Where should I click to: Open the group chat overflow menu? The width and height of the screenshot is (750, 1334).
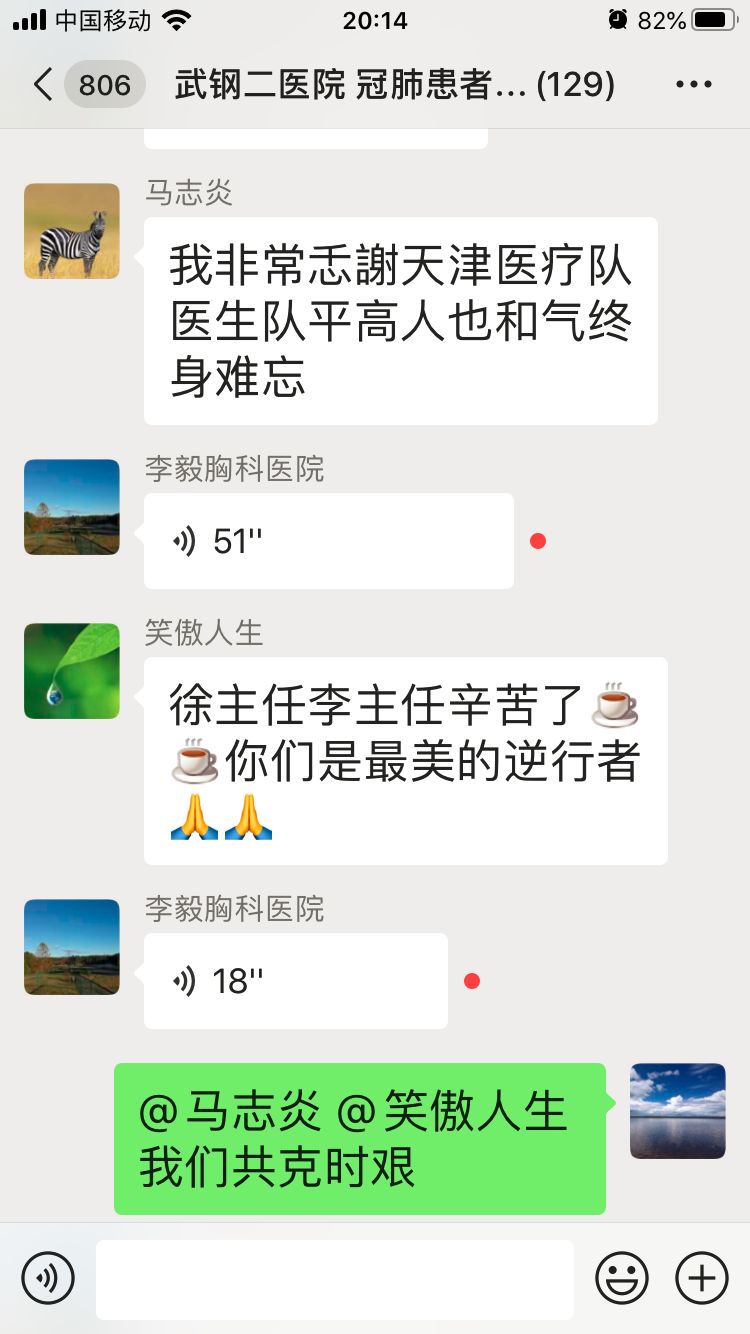coord(693,85)
